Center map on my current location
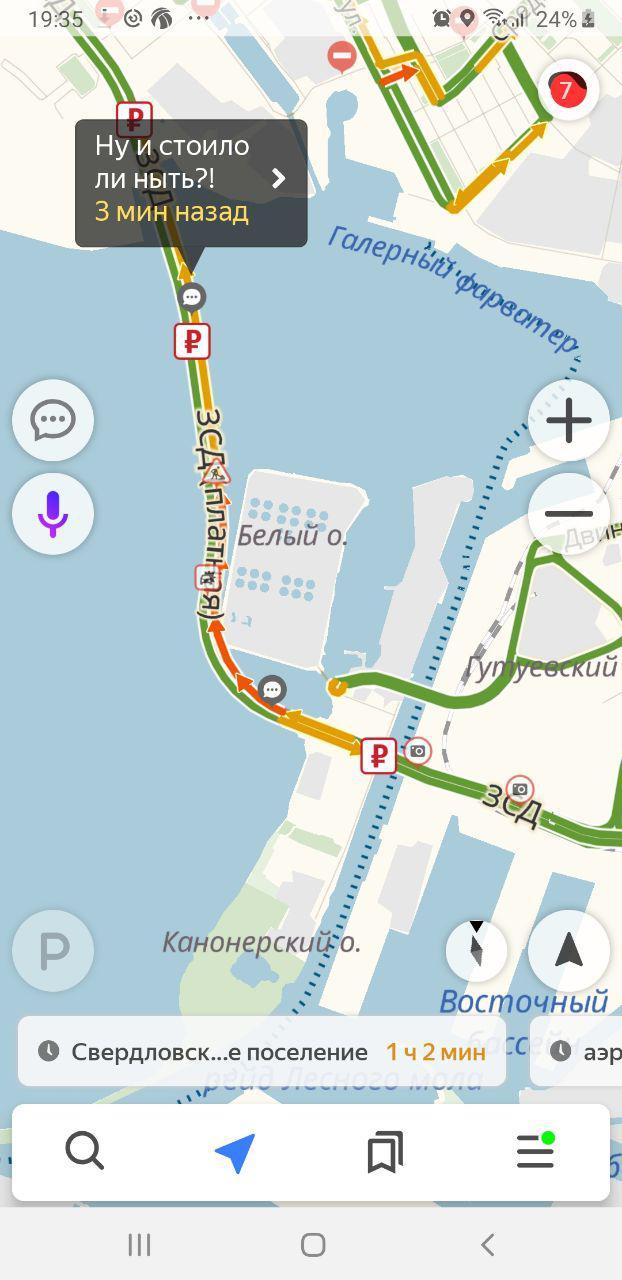The image size is (622, 1280). [569, 950]
